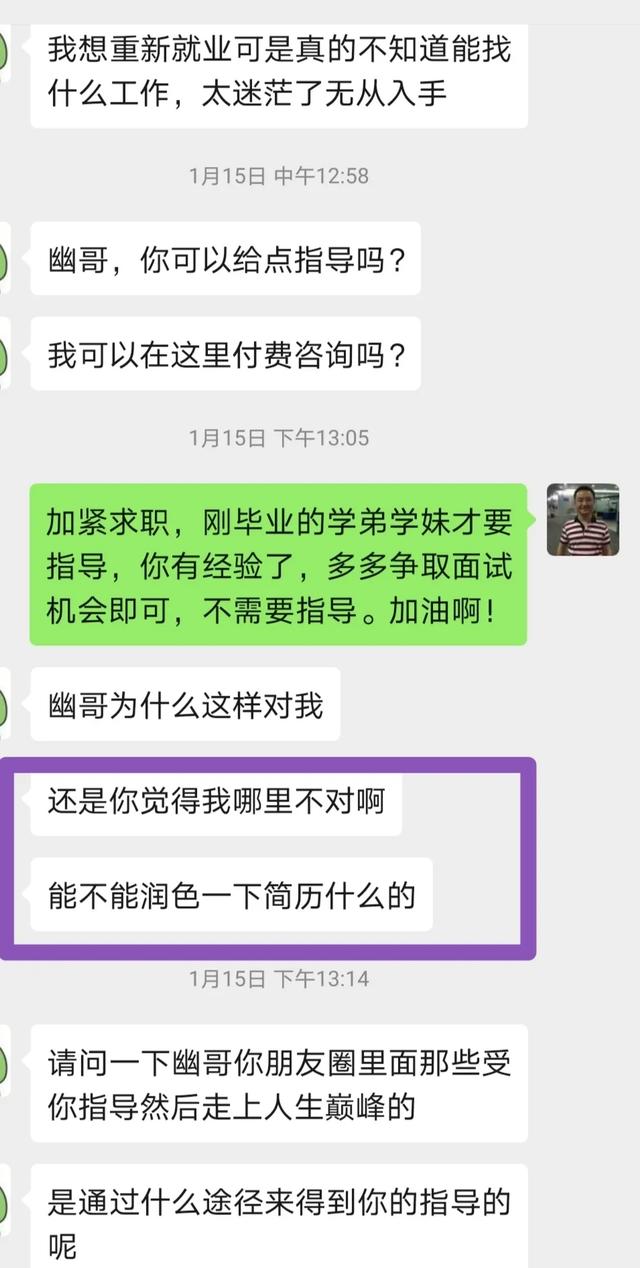The height and width of the screenshot is (1268, 640).
Task: Open the avatar beside '幽哥，你可以给点指导吗？'
Action: (4, 259)
